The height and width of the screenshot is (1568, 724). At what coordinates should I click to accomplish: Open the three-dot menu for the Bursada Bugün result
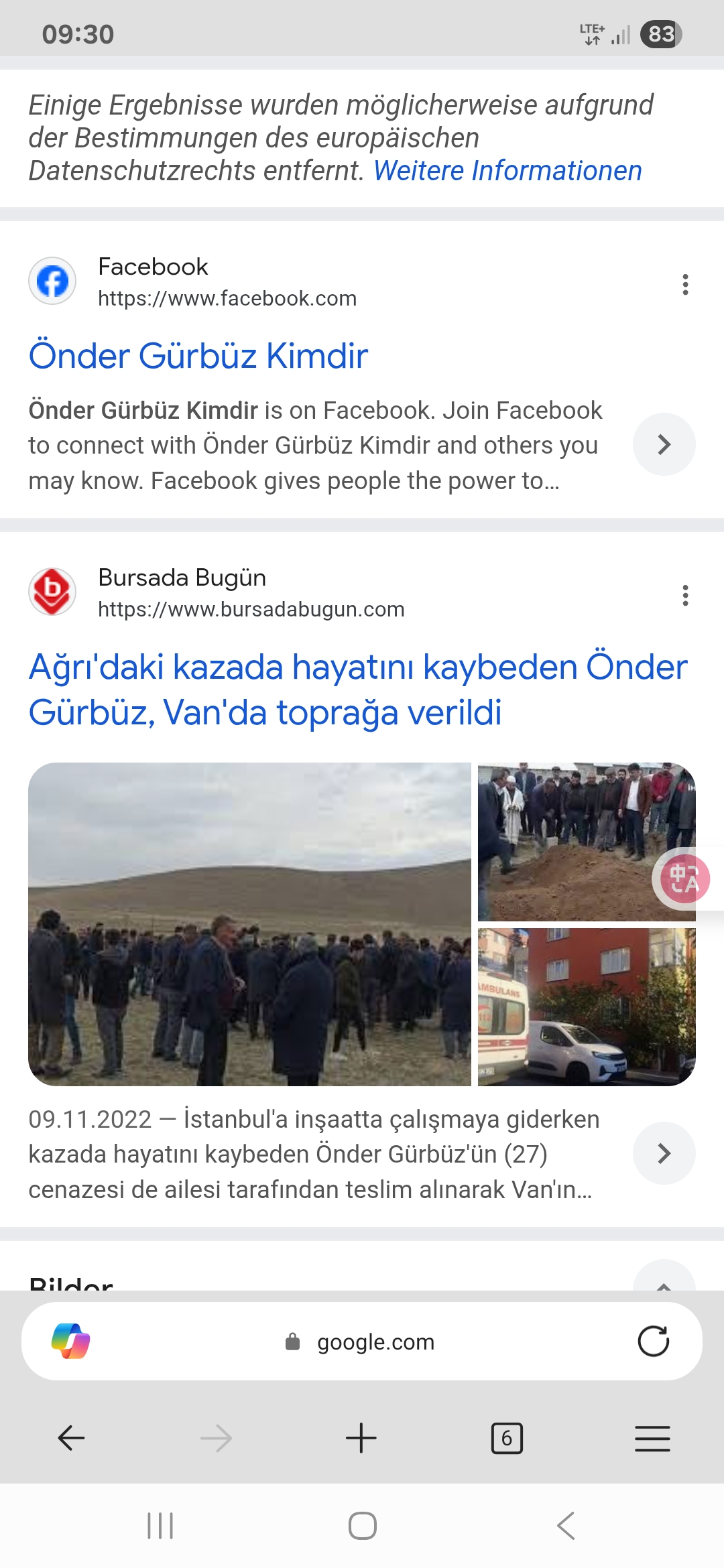684,595
